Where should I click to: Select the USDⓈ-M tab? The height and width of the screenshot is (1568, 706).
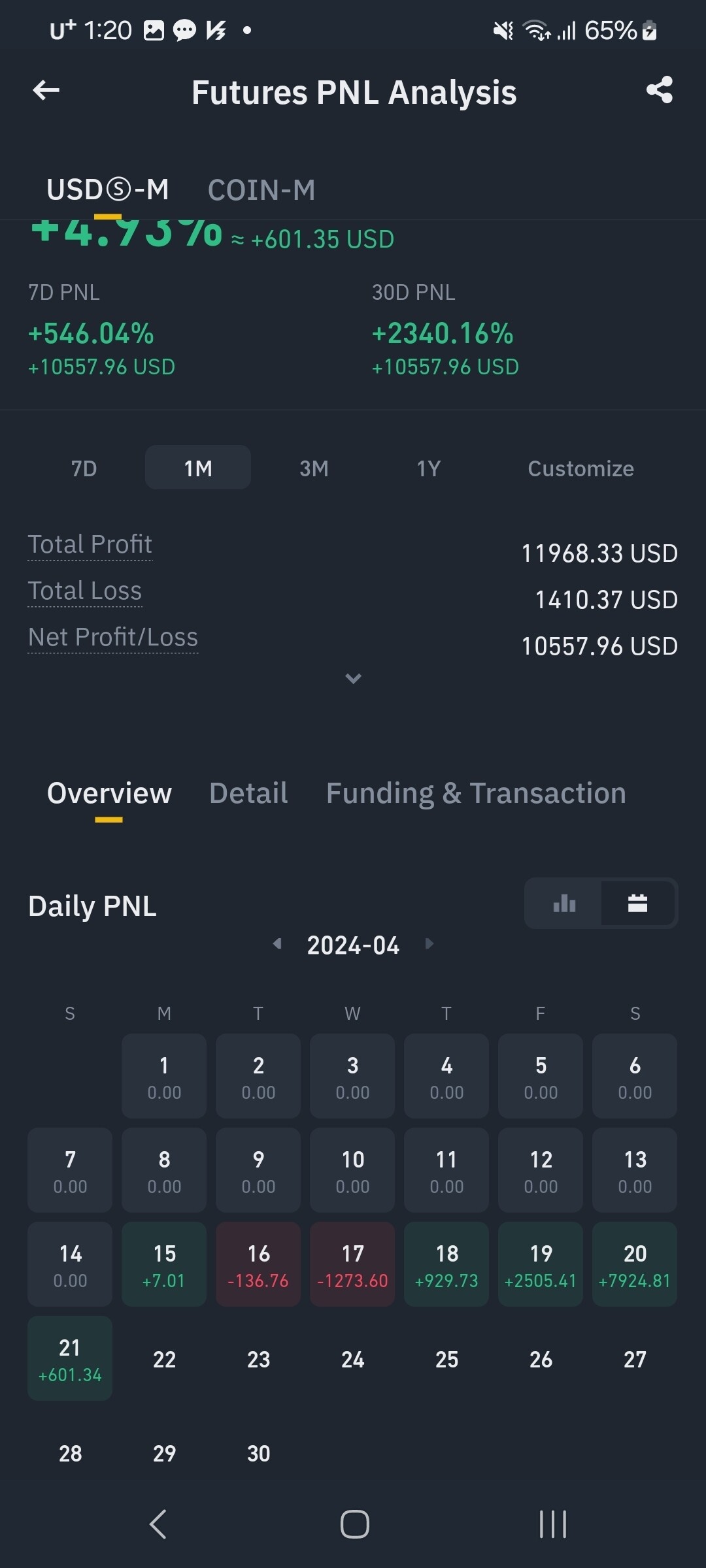coord(108,190)
